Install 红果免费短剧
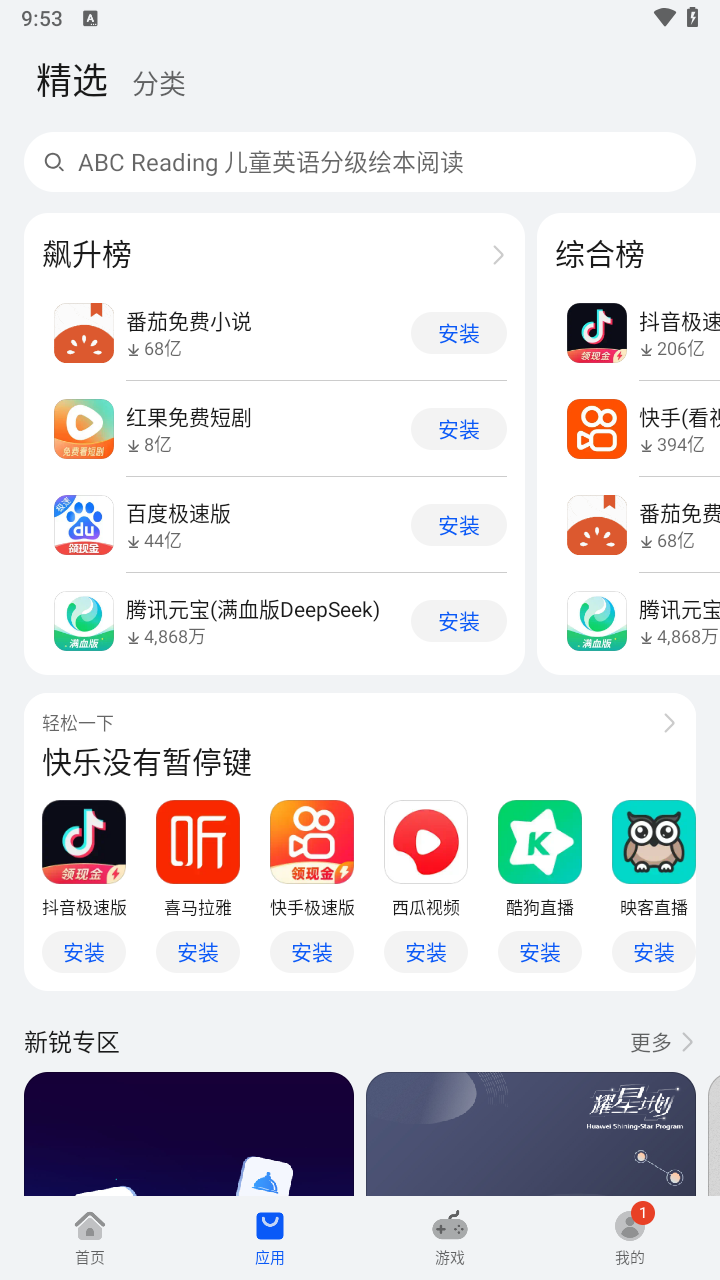The width and height of the screenshot is (720, 1280). (458, 430)
